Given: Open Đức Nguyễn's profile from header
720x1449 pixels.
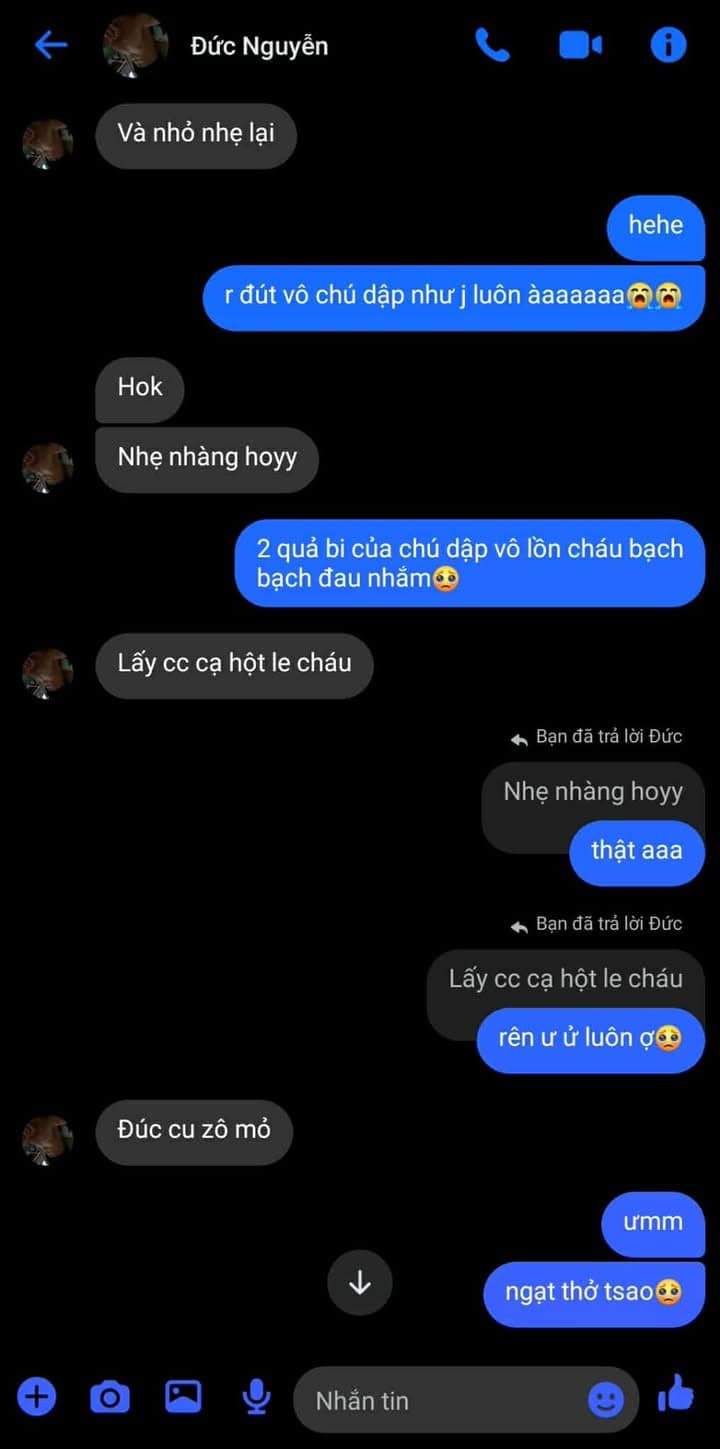Looking at the screenshot, I should (x=258, y=46).
